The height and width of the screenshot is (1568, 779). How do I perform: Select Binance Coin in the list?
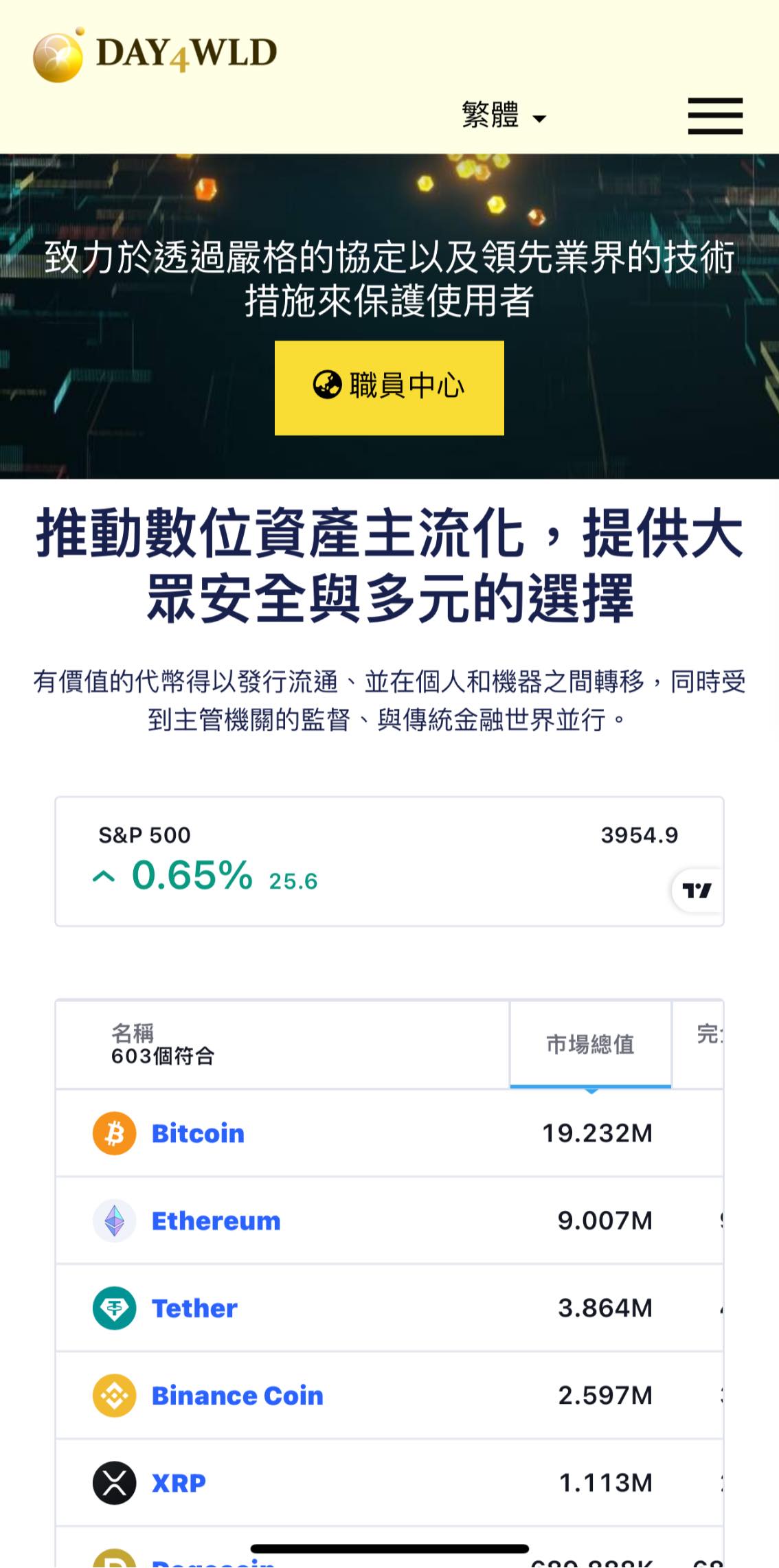(x=237, y=1396)
